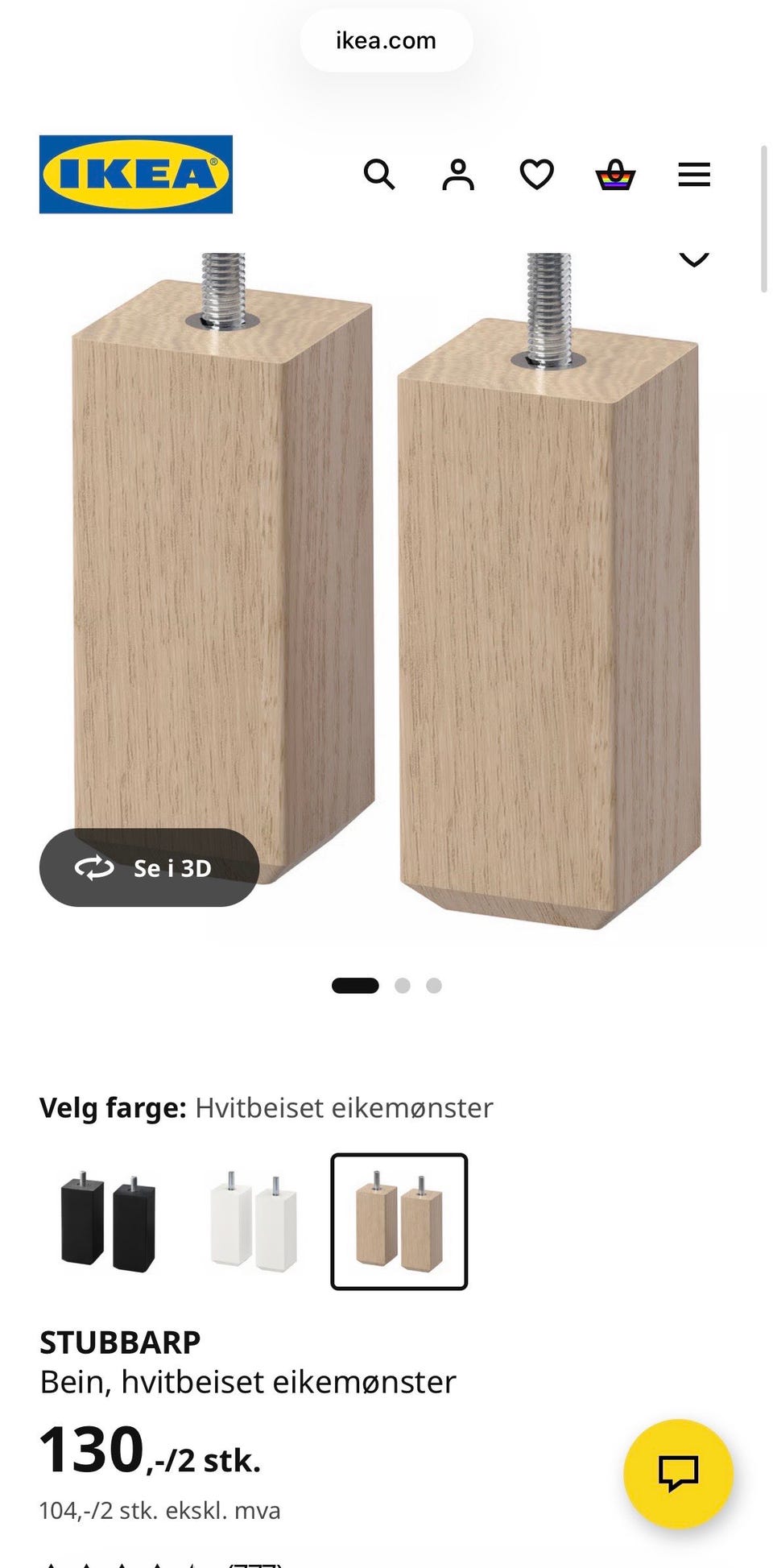This screenshot has height=1568, width=773.
Task: Open the ikea.com address bar
Action: [386, 39]
